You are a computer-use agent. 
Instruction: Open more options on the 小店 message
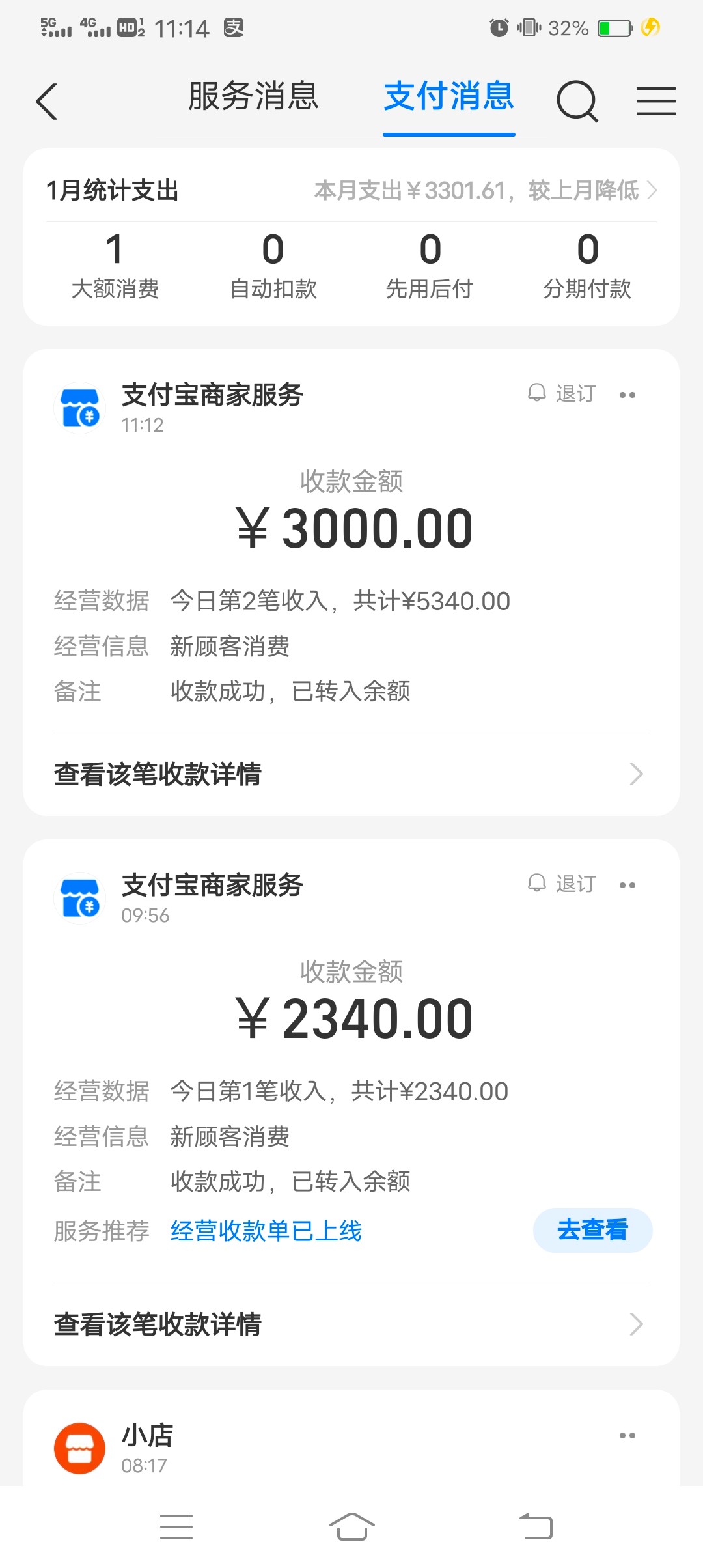click(x=627, y=1435)
